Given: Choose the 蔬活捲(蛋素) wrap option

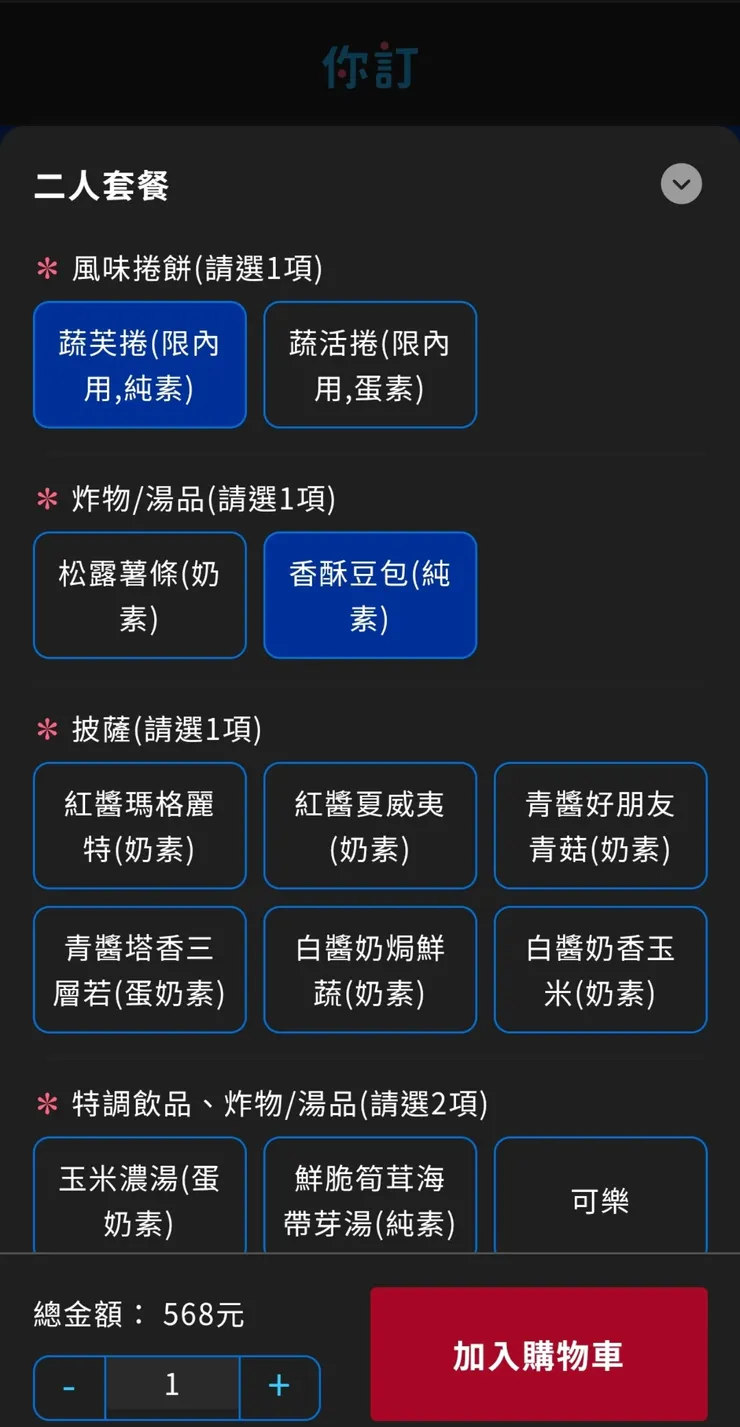Looking at the screenshot, I should pyautogui.click(x=370, y=364).
